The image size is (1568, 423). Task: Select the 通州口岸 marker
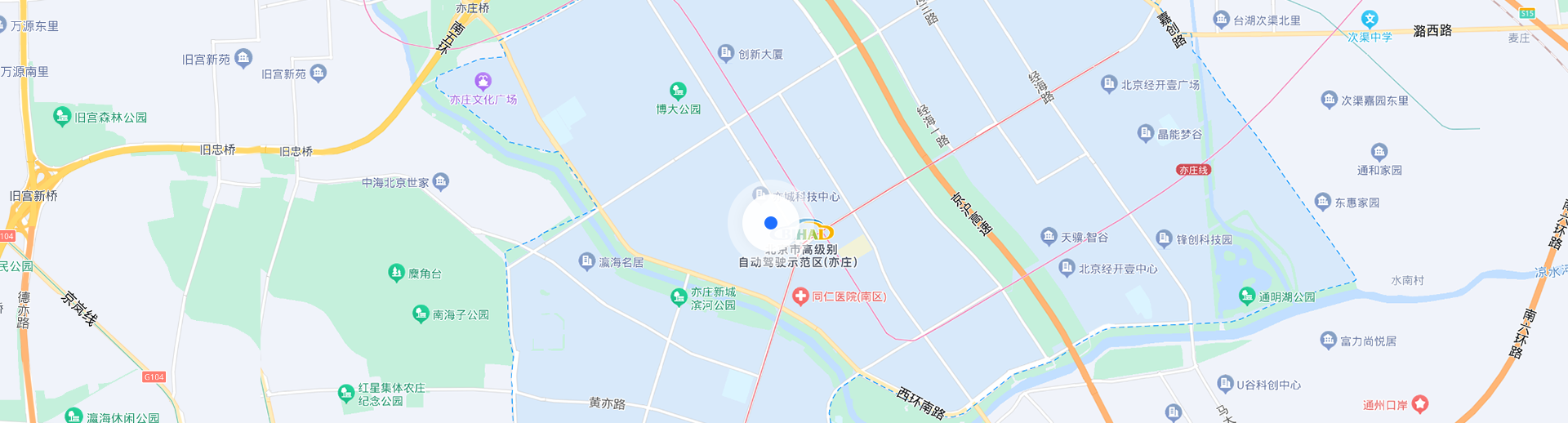coord(1420,404)
